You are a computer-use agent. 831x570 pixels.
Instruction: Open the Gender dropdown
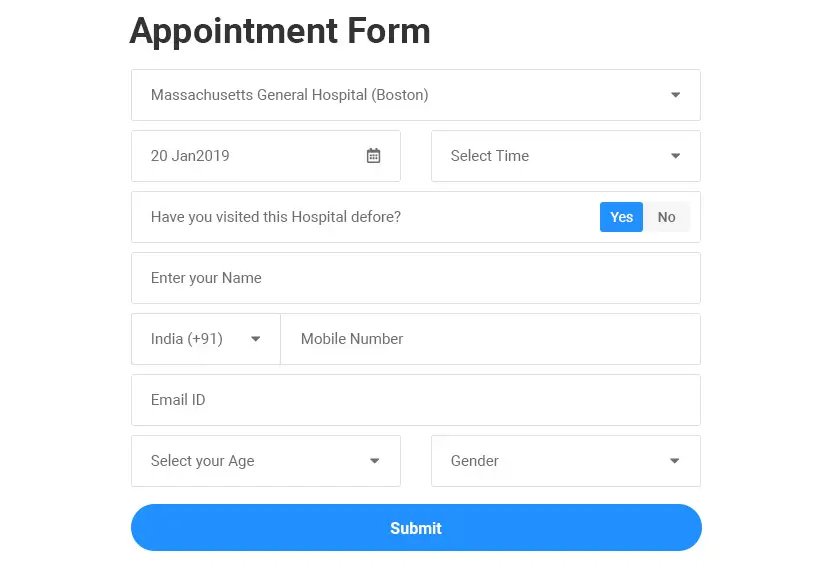(x=565, y=461)
